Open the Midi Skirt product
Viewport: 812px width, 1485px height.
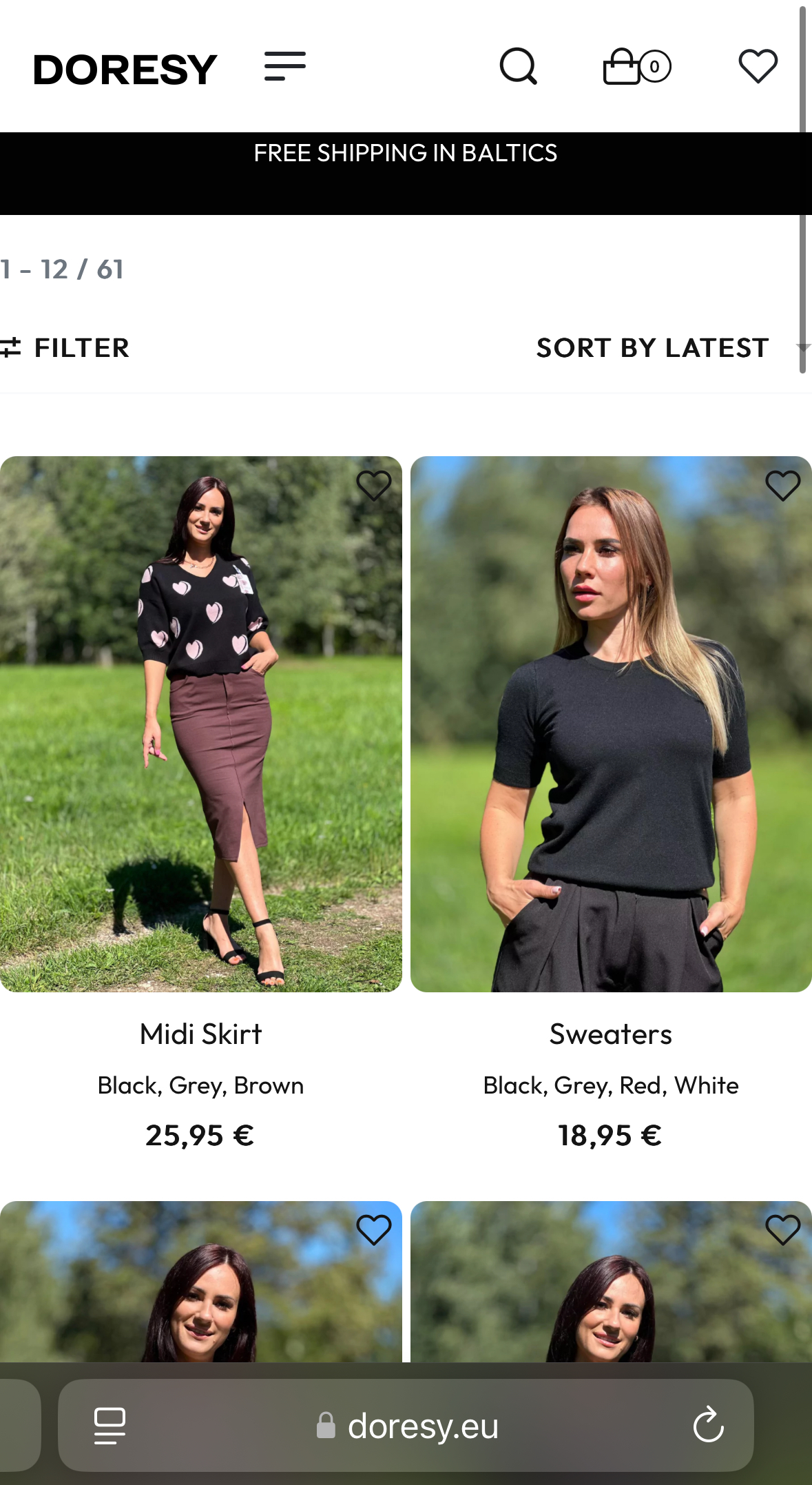[200, 1034]
